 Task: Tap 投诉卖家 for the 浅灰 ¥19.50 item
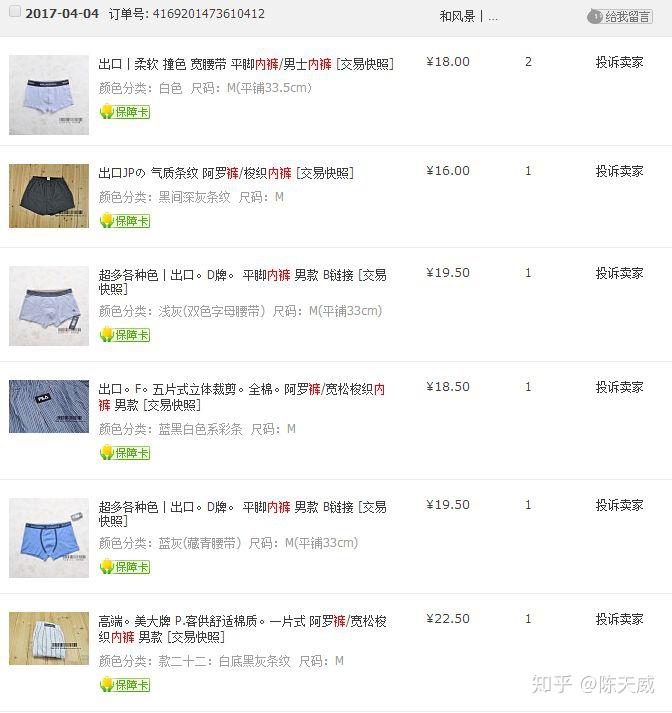619,273
